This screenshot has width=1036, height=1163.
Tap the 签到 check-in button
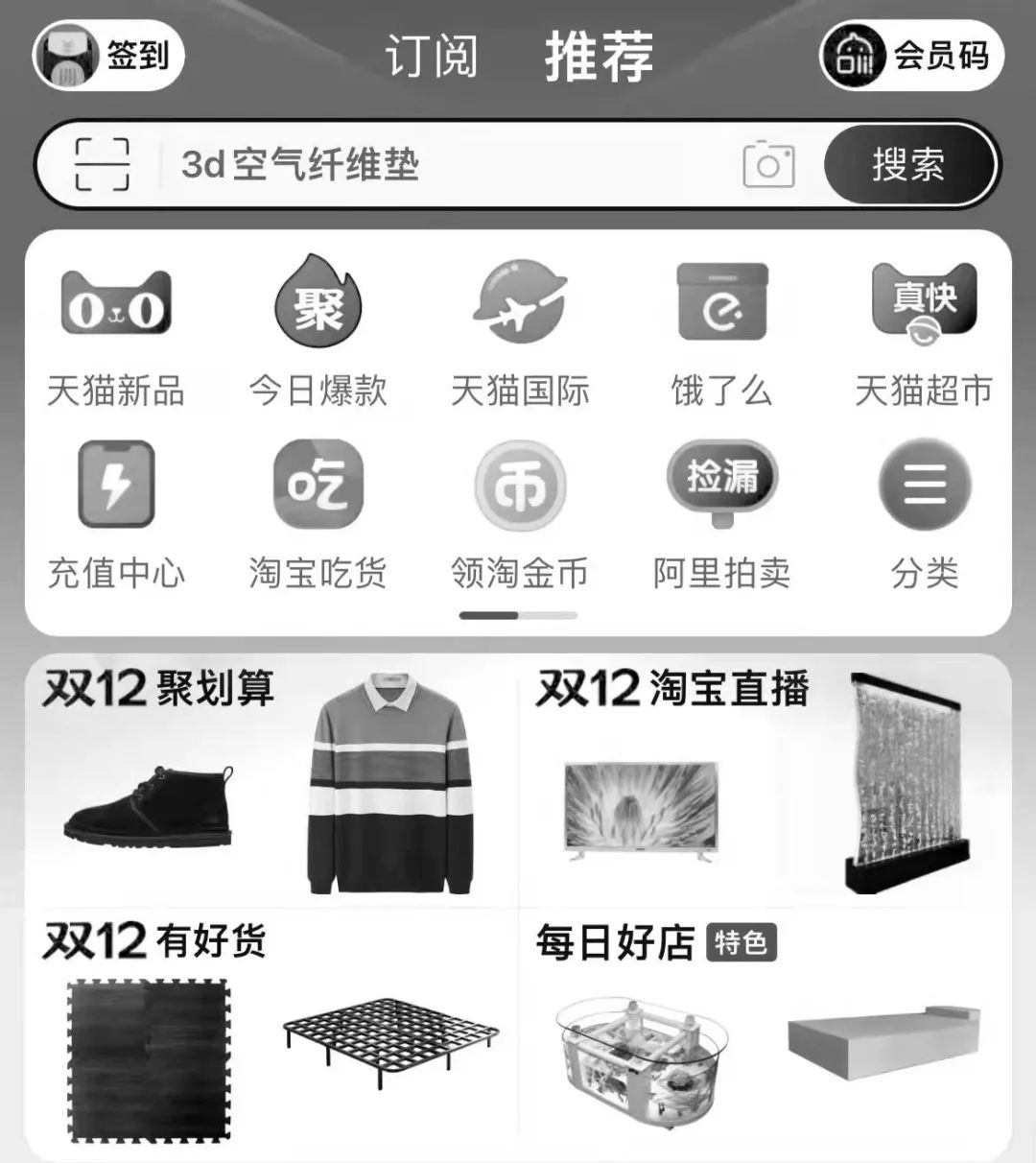107,56
